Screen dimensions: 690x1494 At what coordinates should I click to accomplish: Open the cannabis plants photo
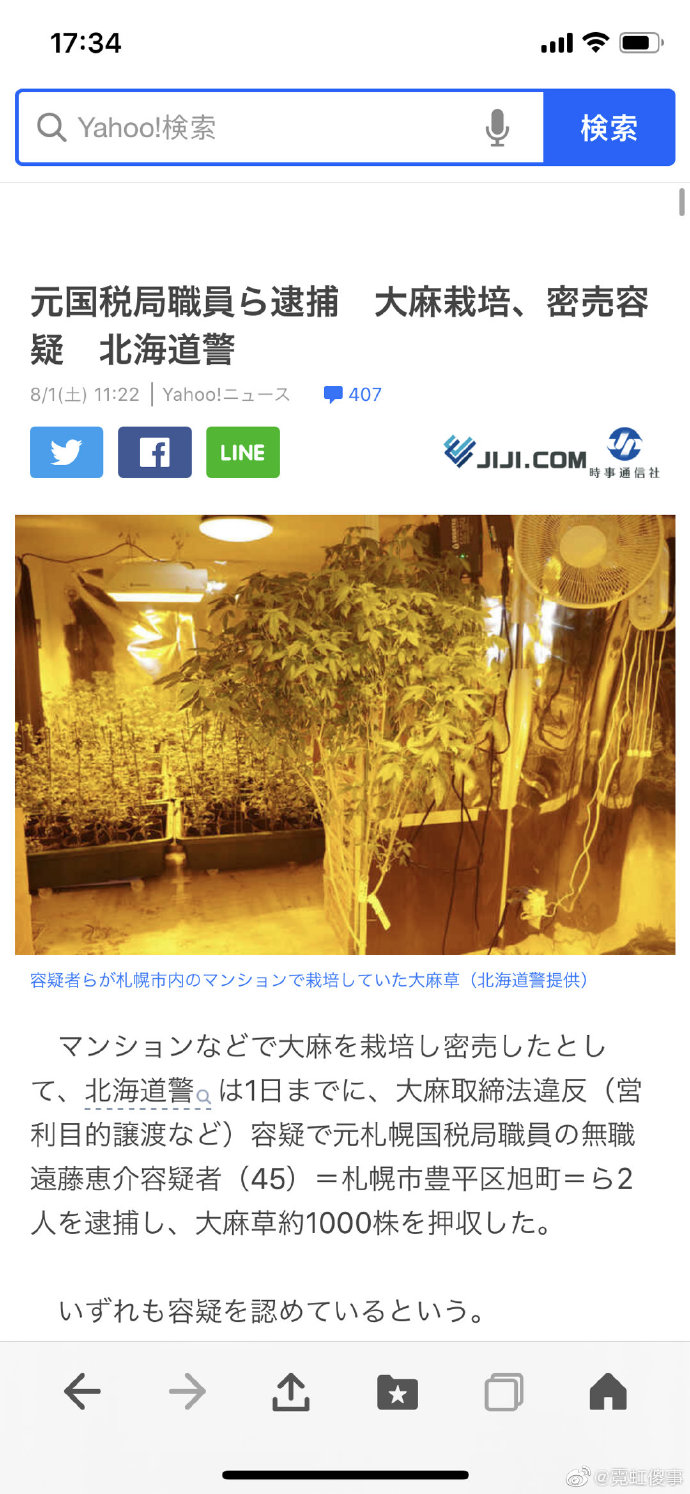click(x=345, y=734)
